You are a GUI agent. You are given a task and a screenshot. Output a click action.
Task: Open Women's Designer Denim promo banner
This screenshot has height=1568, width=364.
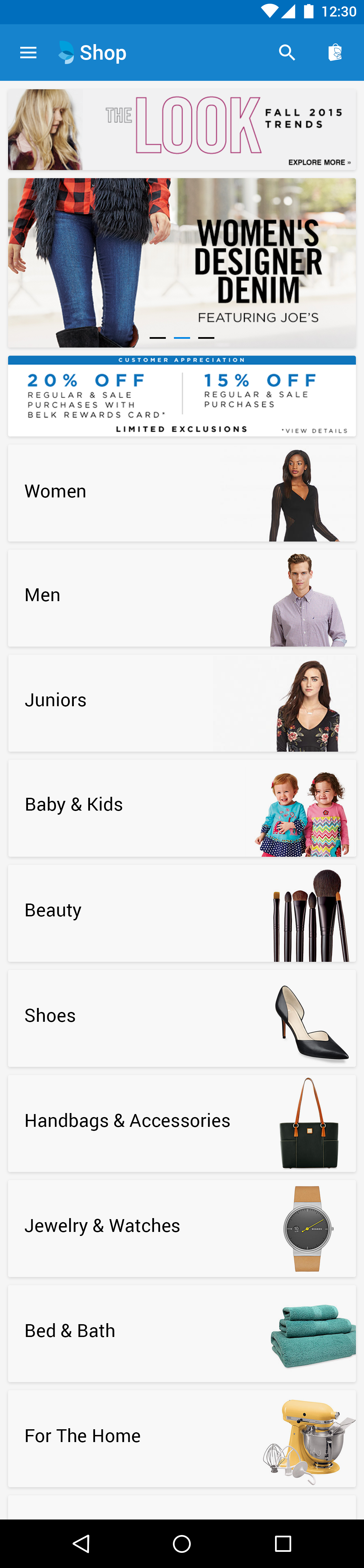(181, 262)
